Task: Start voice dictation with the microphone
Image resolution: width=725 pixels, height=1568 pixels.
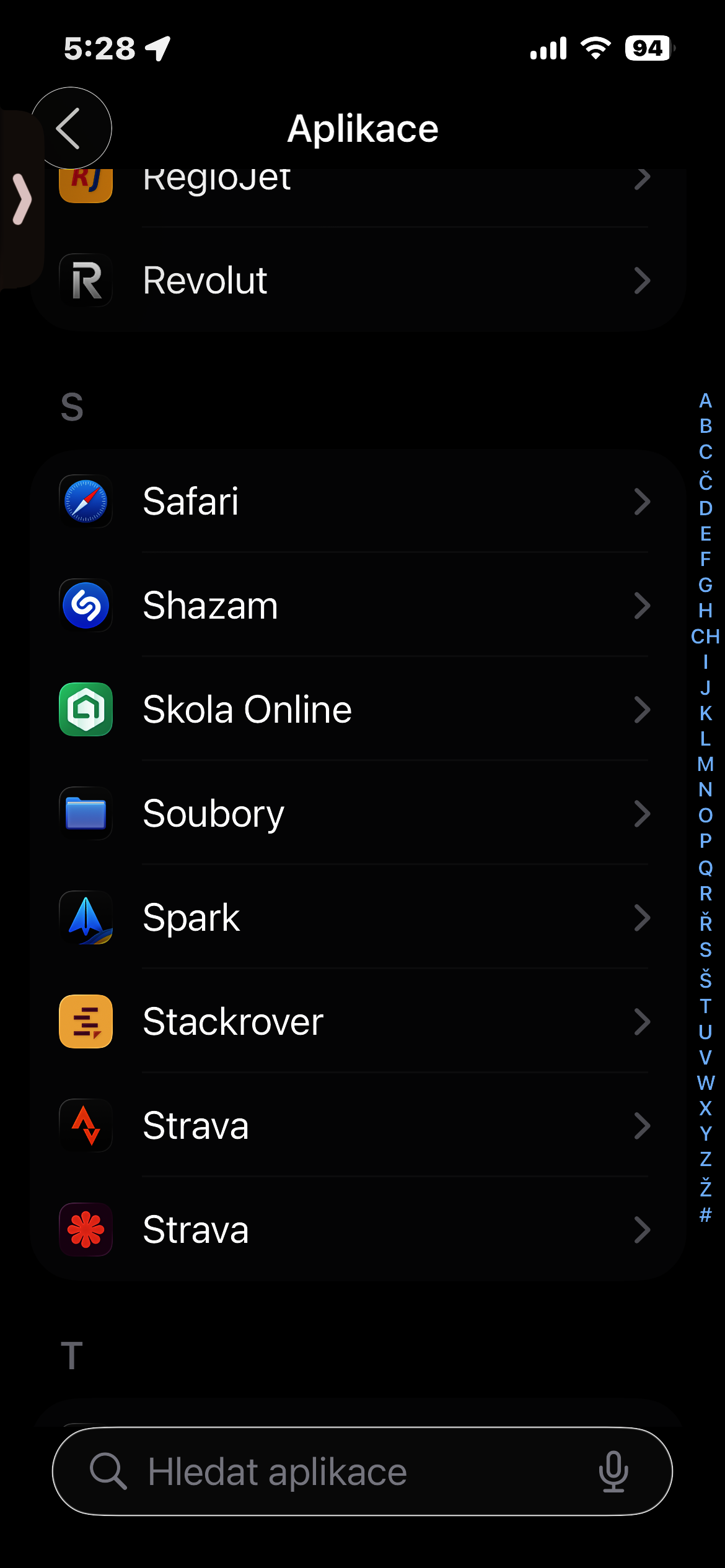Action: pyautogui.click(x=613, y=1471)
